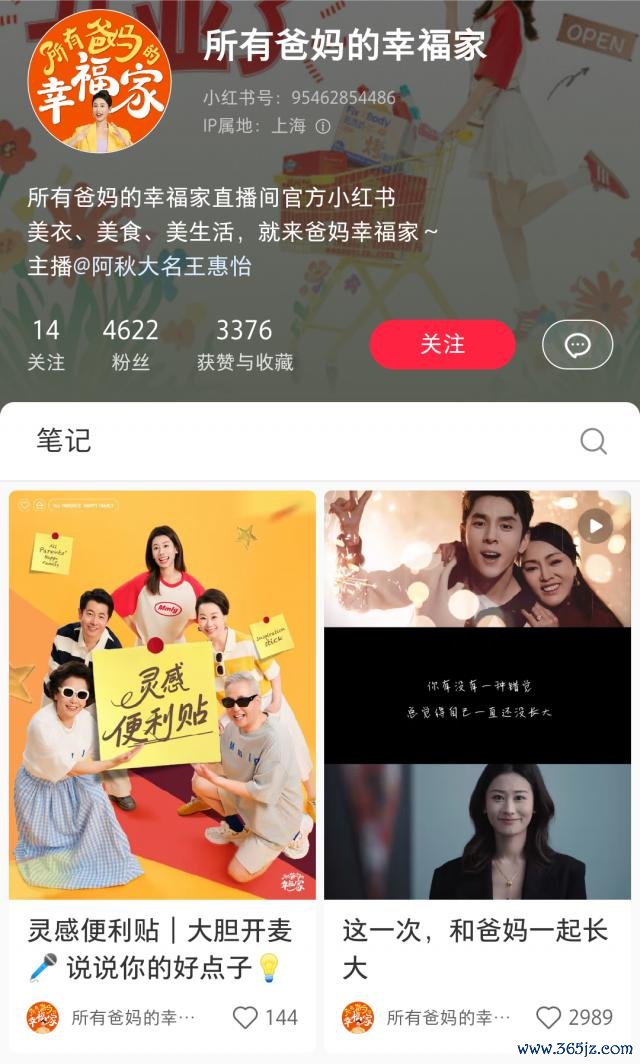
Task: Like the 灵感便利贴 note with 144 likes
Action: tap(246, 1017)
